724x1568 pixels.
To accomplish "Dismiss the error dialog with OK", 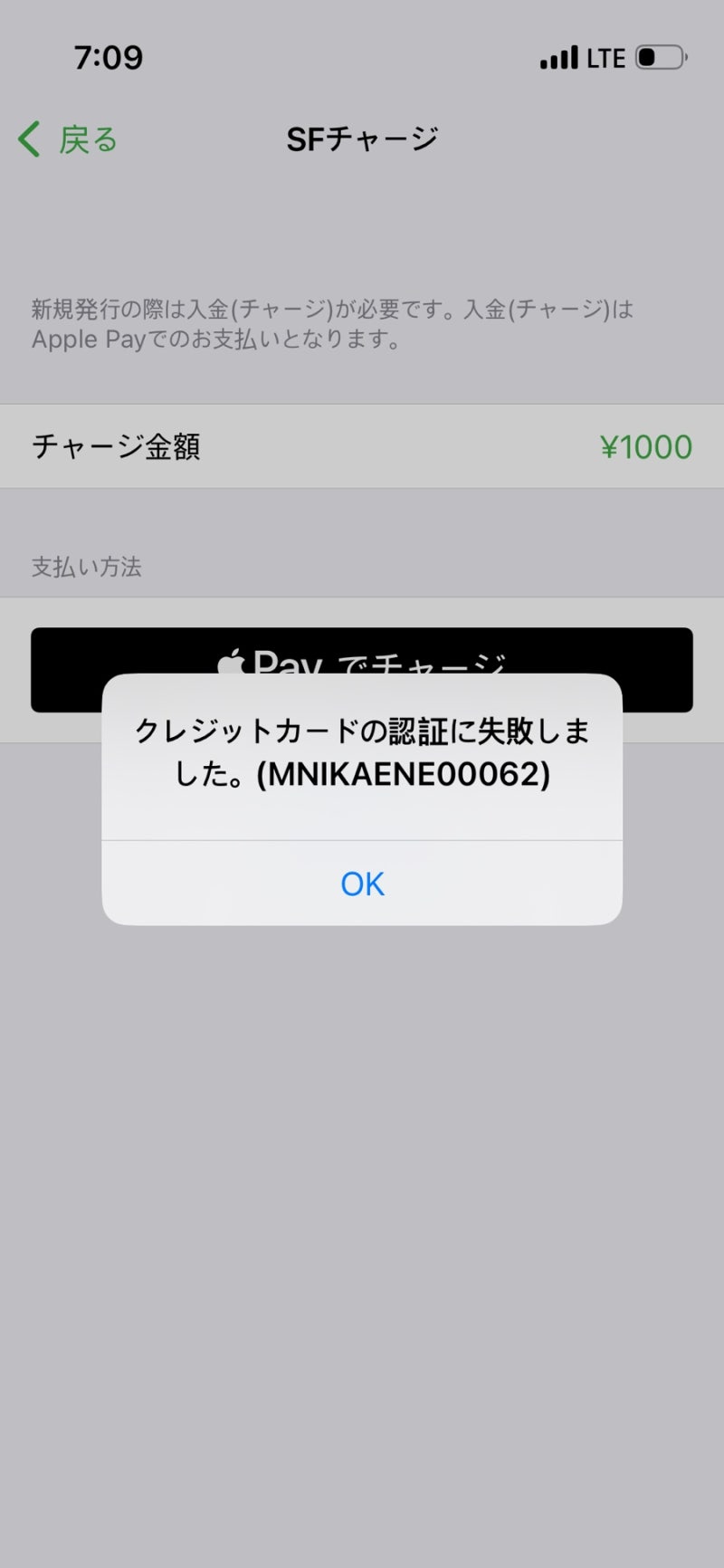I will point(362,883).
